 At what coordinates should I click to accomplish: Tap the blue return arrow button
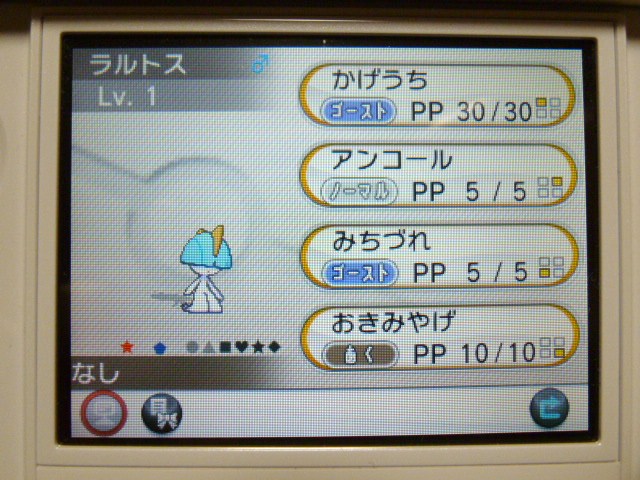[x=548, y=409]
